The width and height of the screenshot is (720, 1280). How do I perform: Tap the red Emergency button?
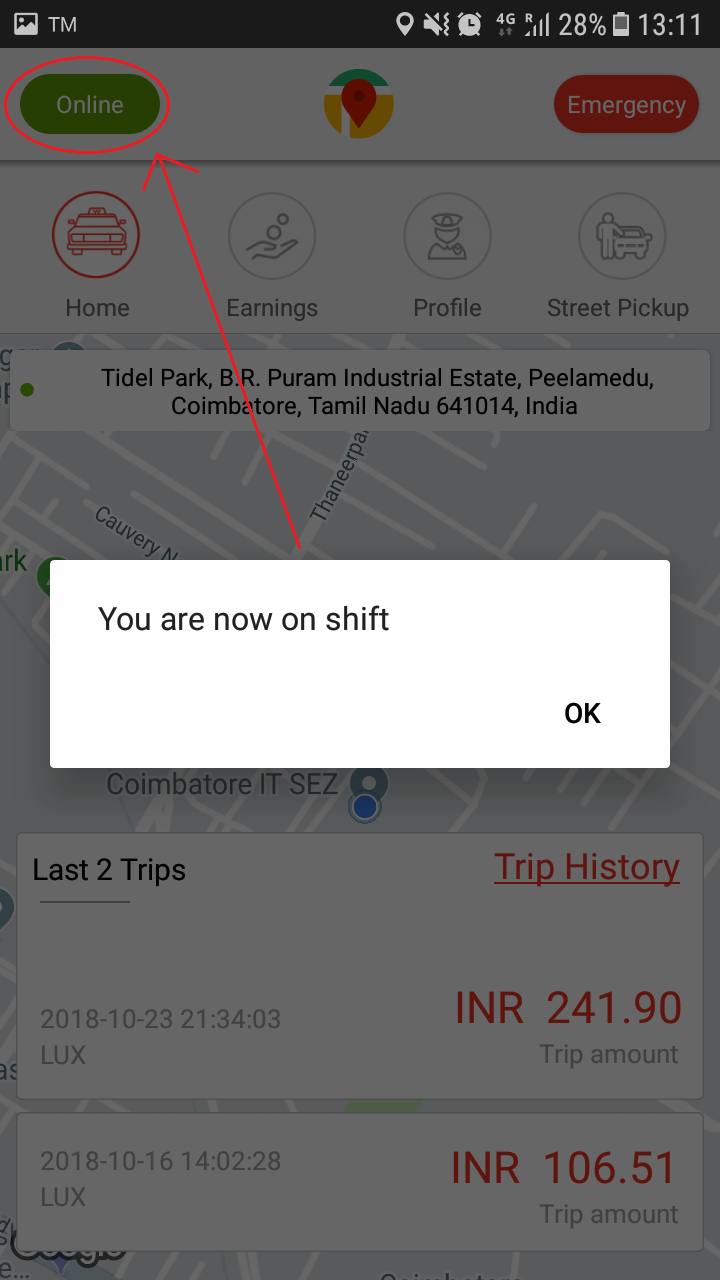626,105
